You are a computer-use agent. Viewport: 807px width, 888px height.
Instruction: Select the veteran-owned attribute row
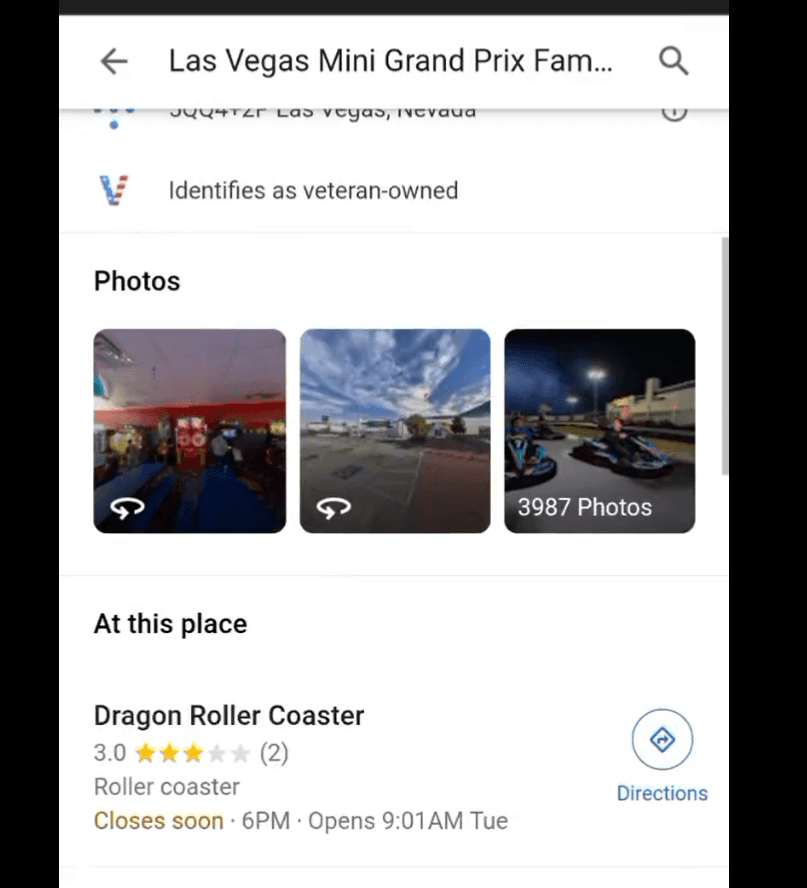coord(313,190)
